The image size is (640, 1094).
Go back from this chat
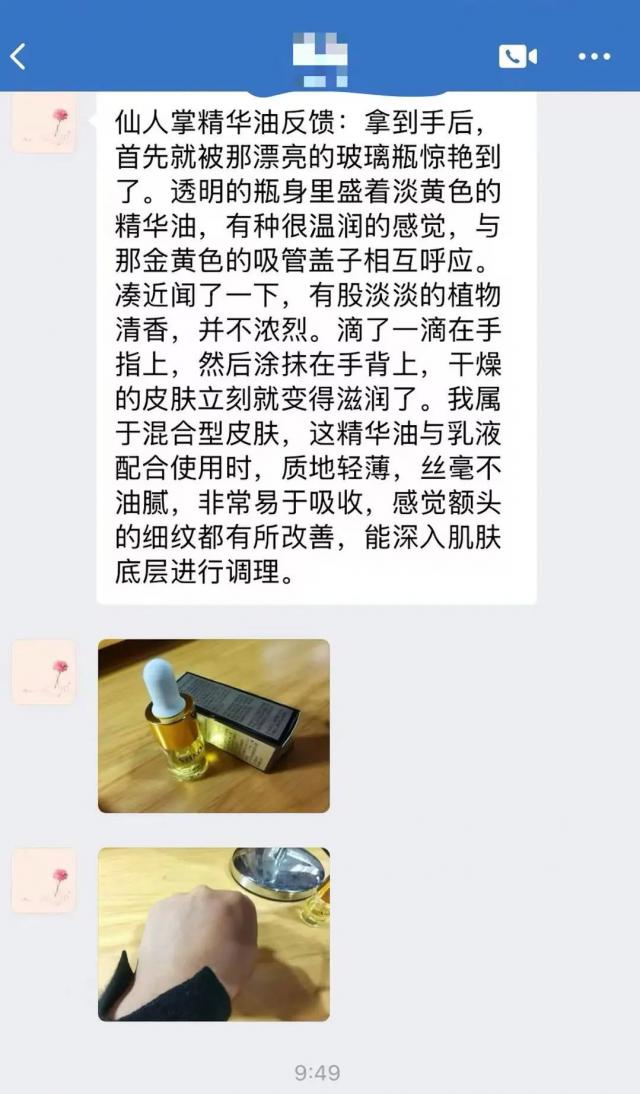click(x=18, y=57)
